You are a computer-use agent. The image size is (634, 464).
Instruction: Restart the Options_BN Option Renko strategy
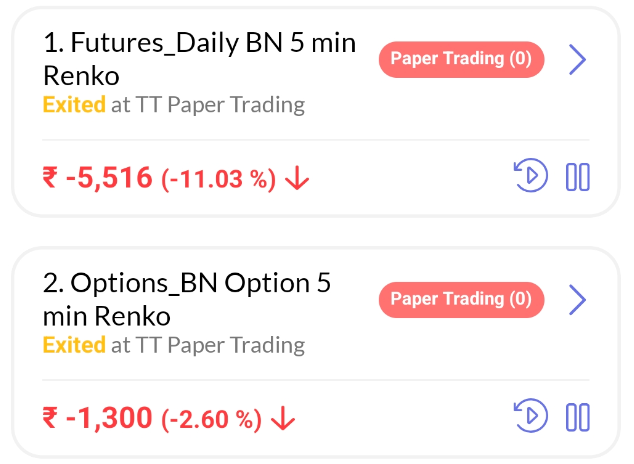coord(531,417)
